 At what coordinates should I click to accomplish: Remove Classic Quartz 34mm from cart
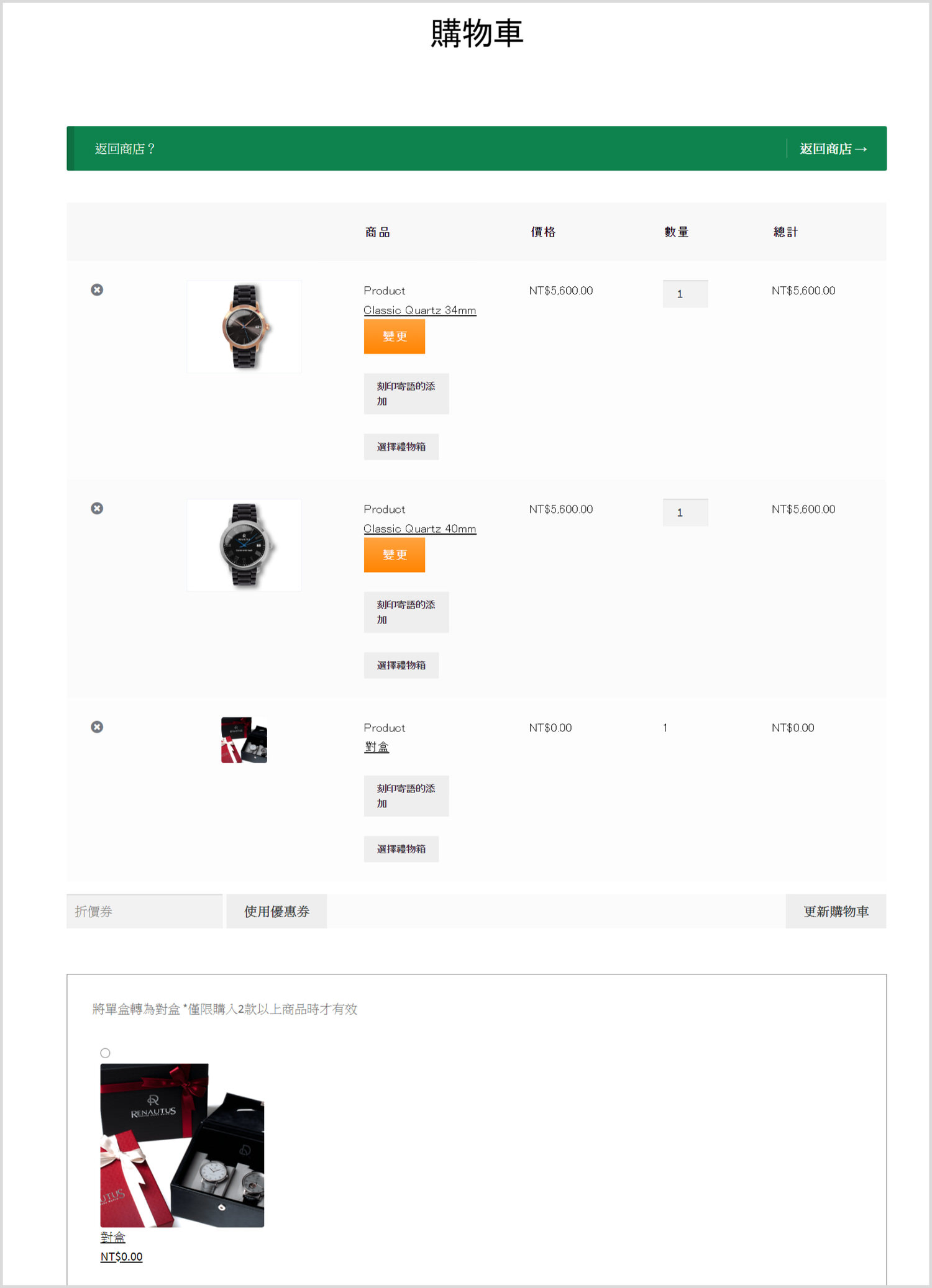97,290
